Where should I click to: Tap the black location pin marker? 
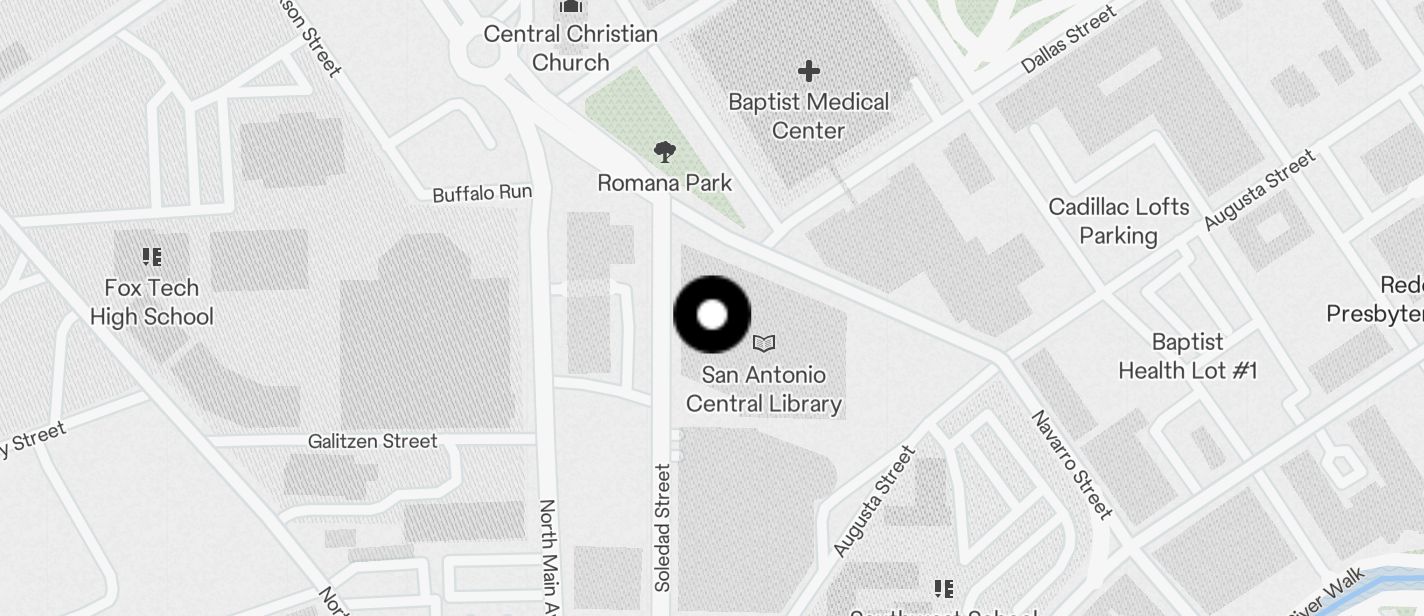click(x=712, y=315)
